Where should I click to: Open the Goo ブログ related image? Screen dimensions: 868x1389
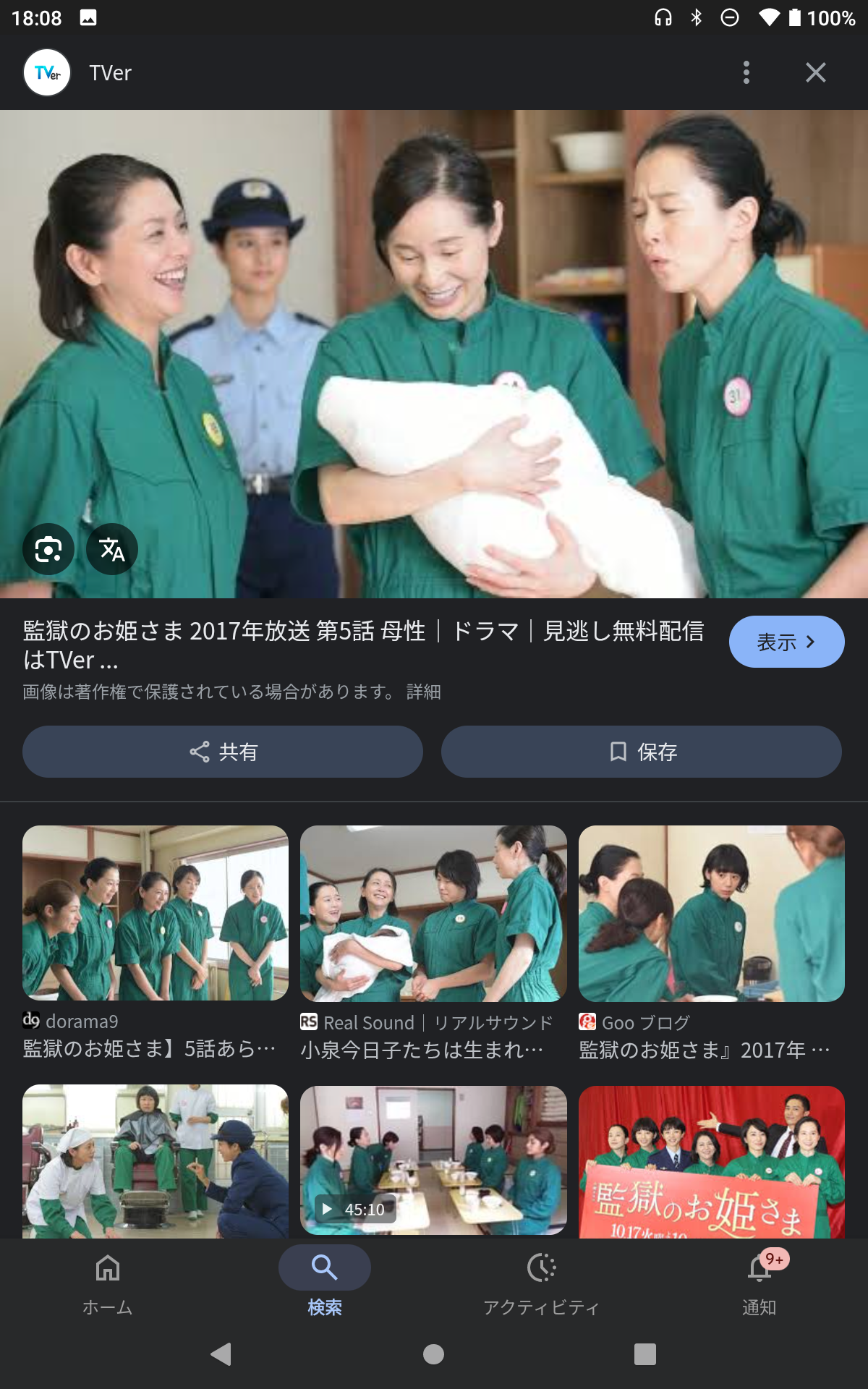point(711,913)
